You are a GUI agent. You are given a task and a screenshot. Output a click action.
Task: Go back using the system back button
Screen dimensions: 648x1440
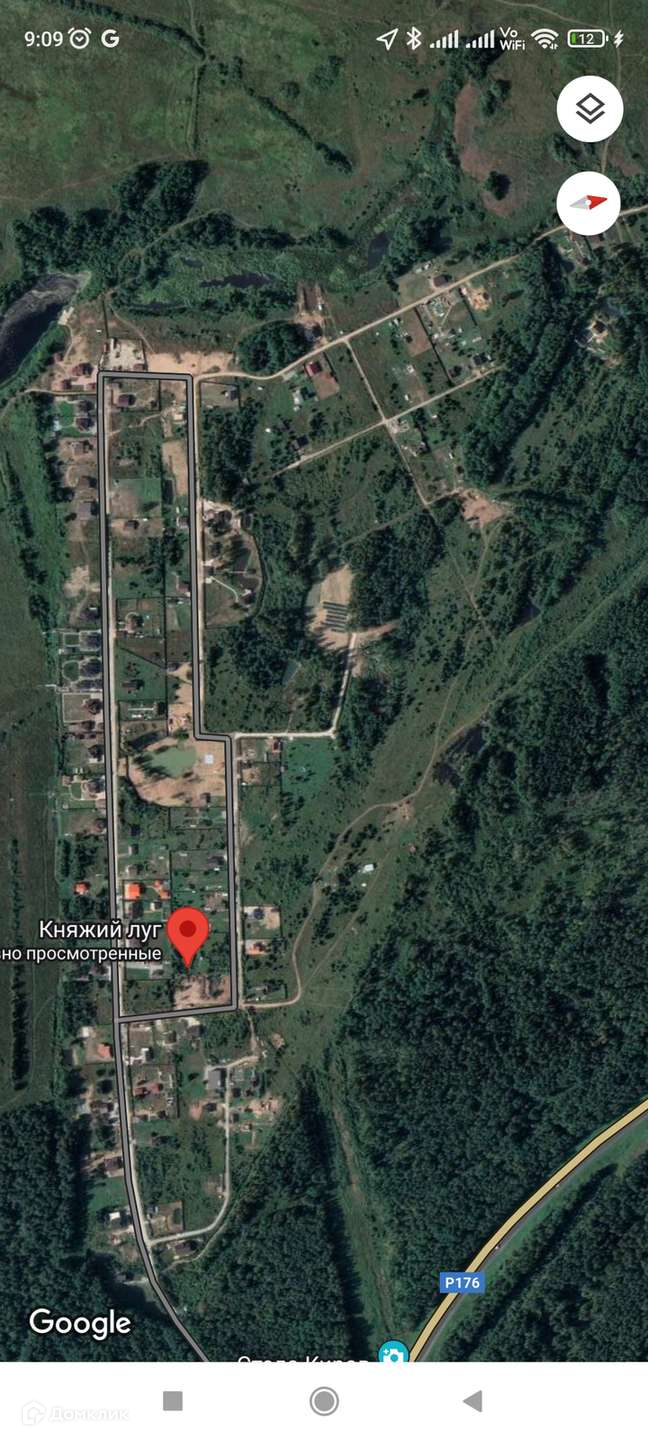[473, 1401]
